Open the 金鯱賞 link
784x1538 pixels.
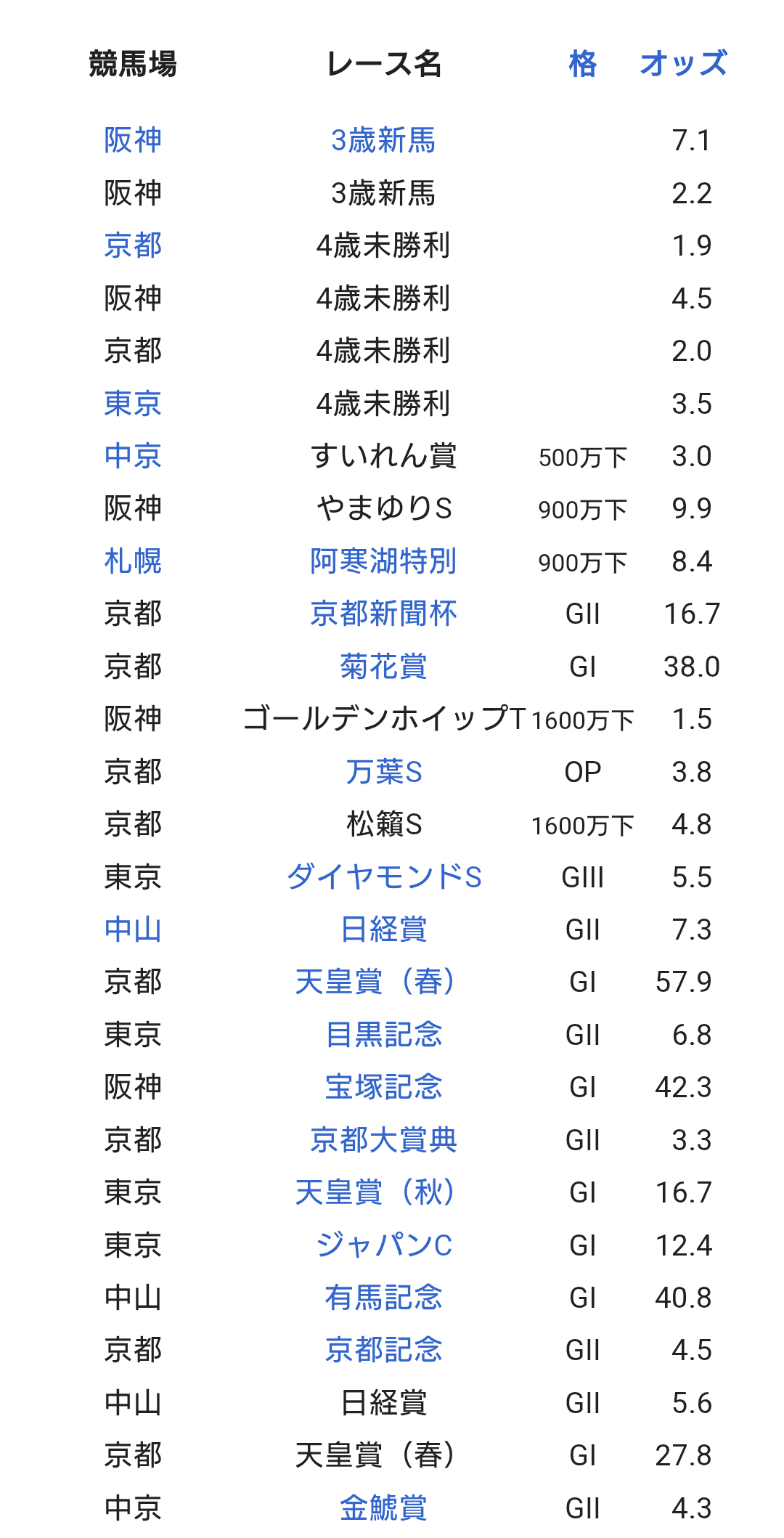point(383,1508)
